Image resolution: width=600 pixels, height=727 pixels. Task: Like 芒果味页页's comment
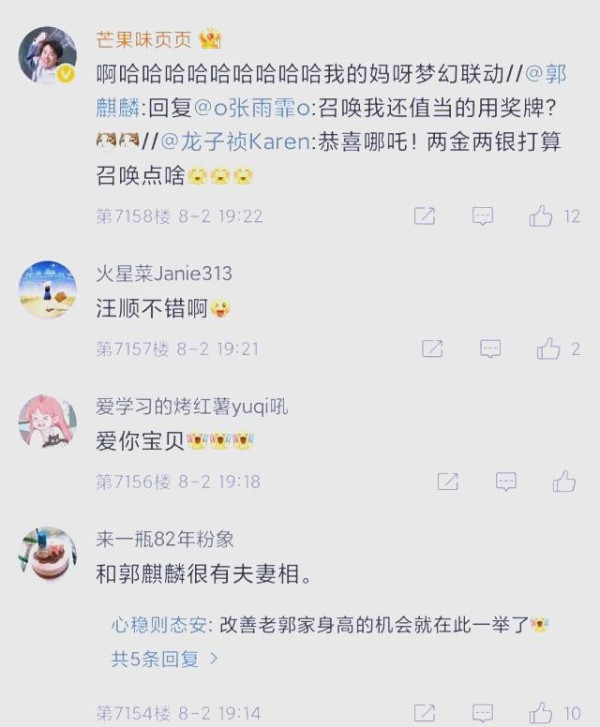tap(542, 216)
